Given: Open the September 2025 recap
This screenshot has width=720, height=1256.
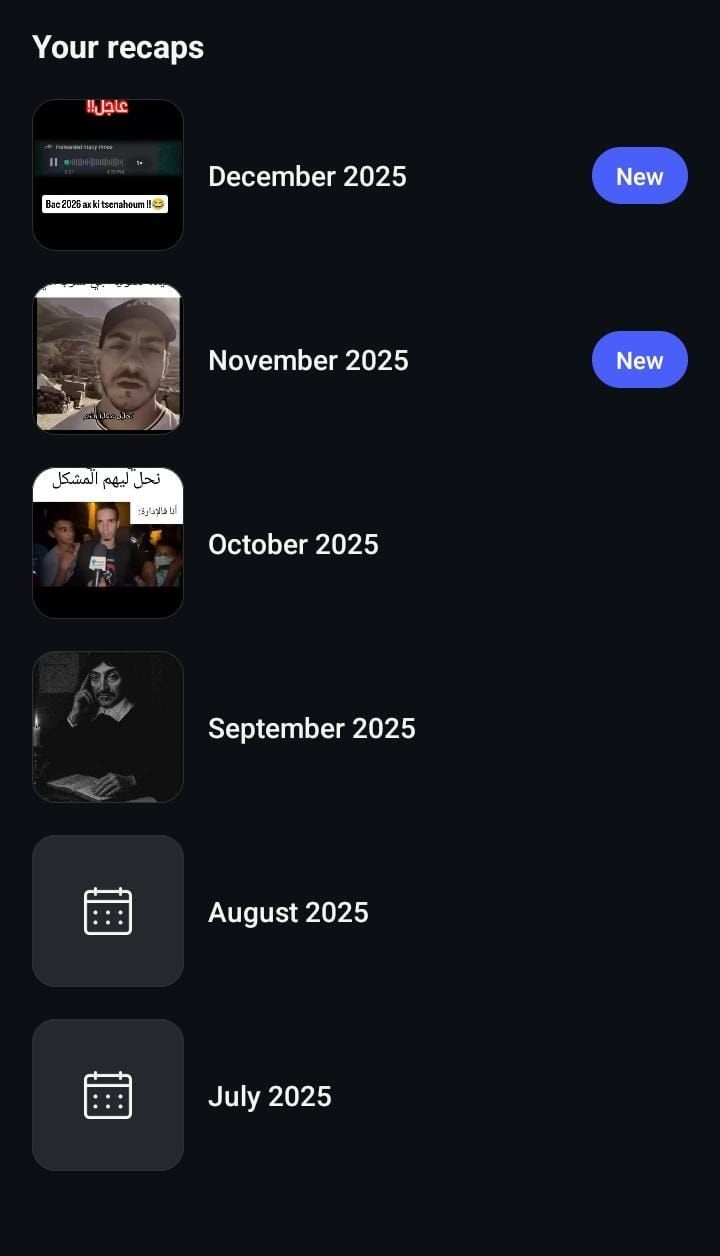Looking at the screenshot, I should (311, 728).
